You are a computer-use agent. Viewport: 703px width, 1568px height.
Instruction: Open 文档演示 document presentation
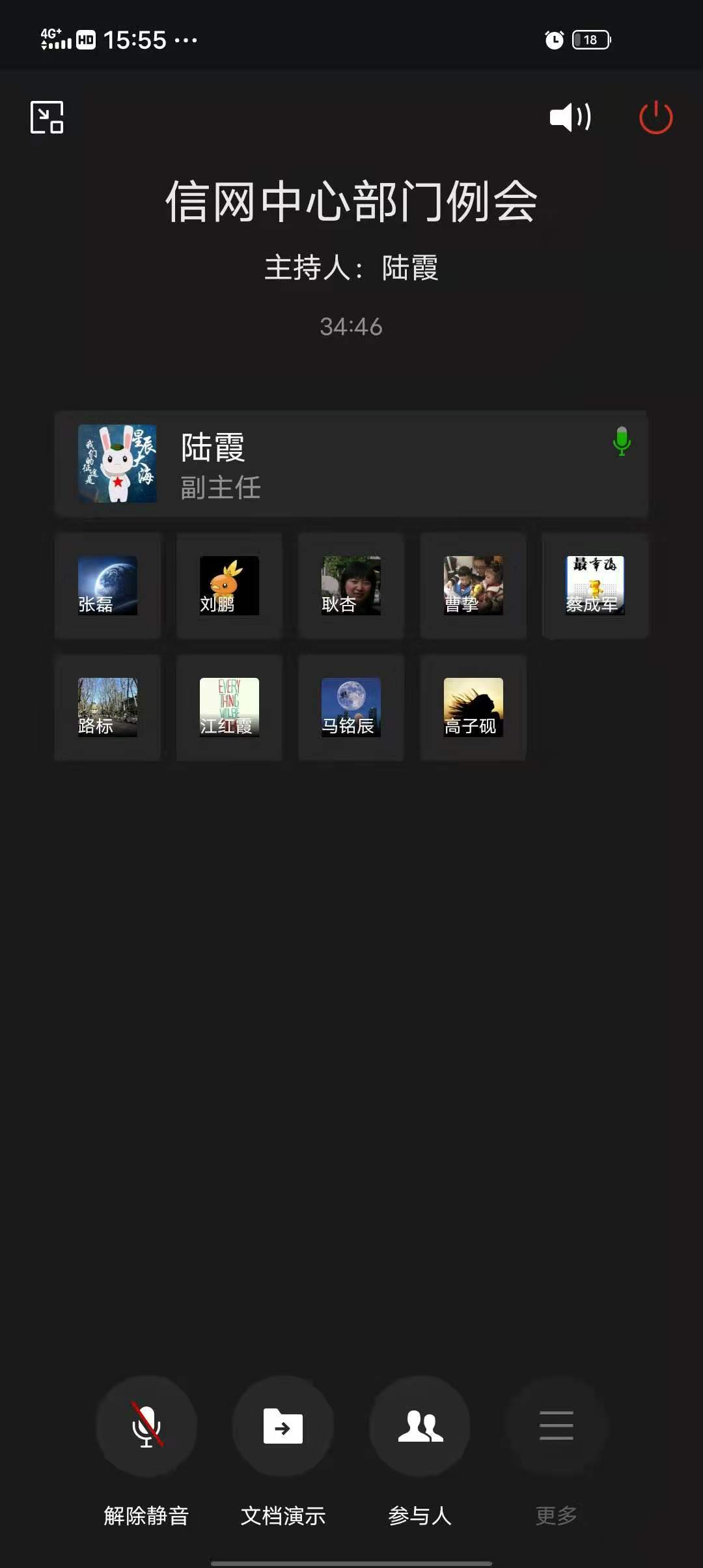tap(283, 1426)
